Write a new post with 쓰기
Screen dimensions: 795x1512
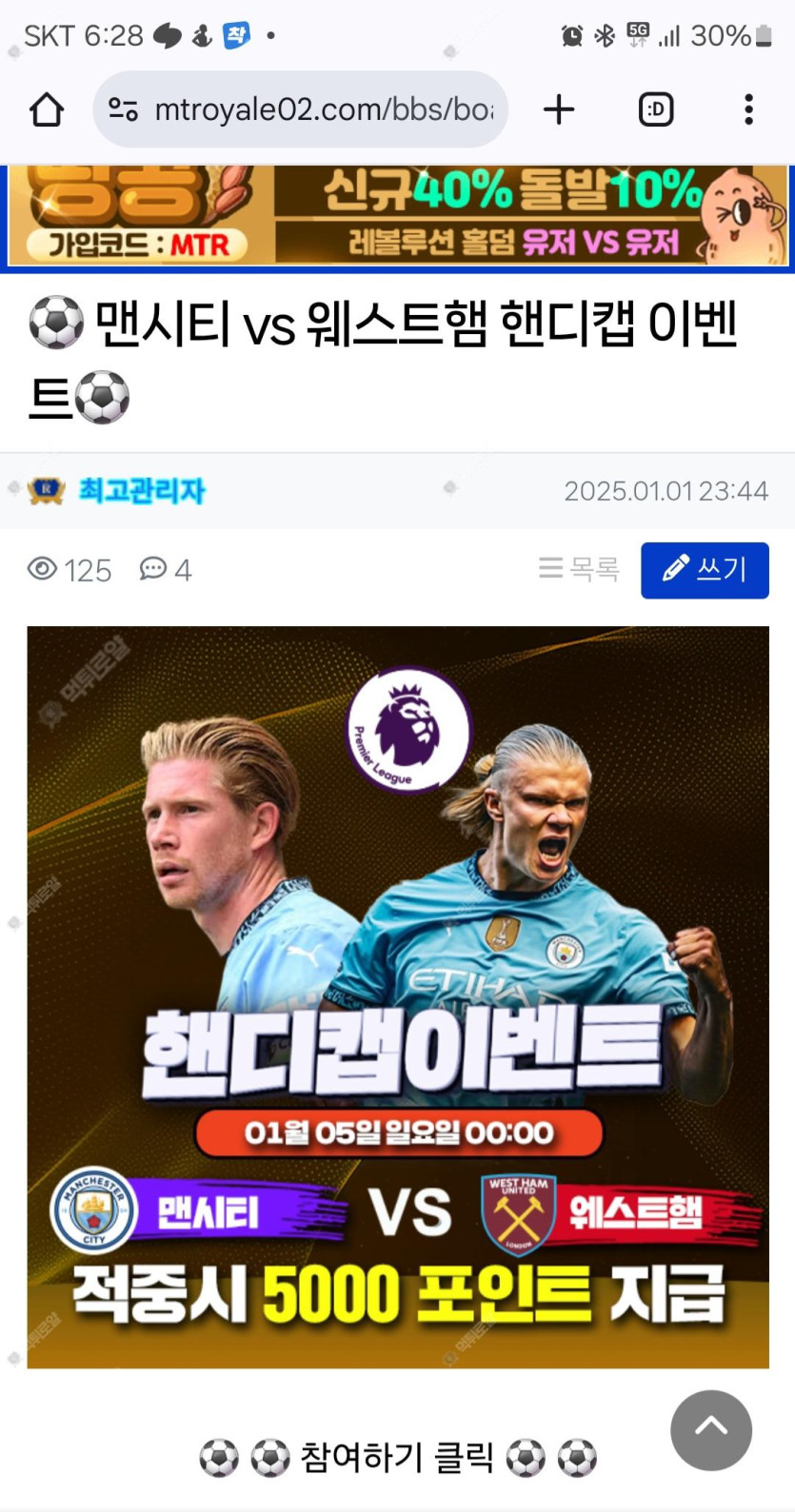[705, 570]
